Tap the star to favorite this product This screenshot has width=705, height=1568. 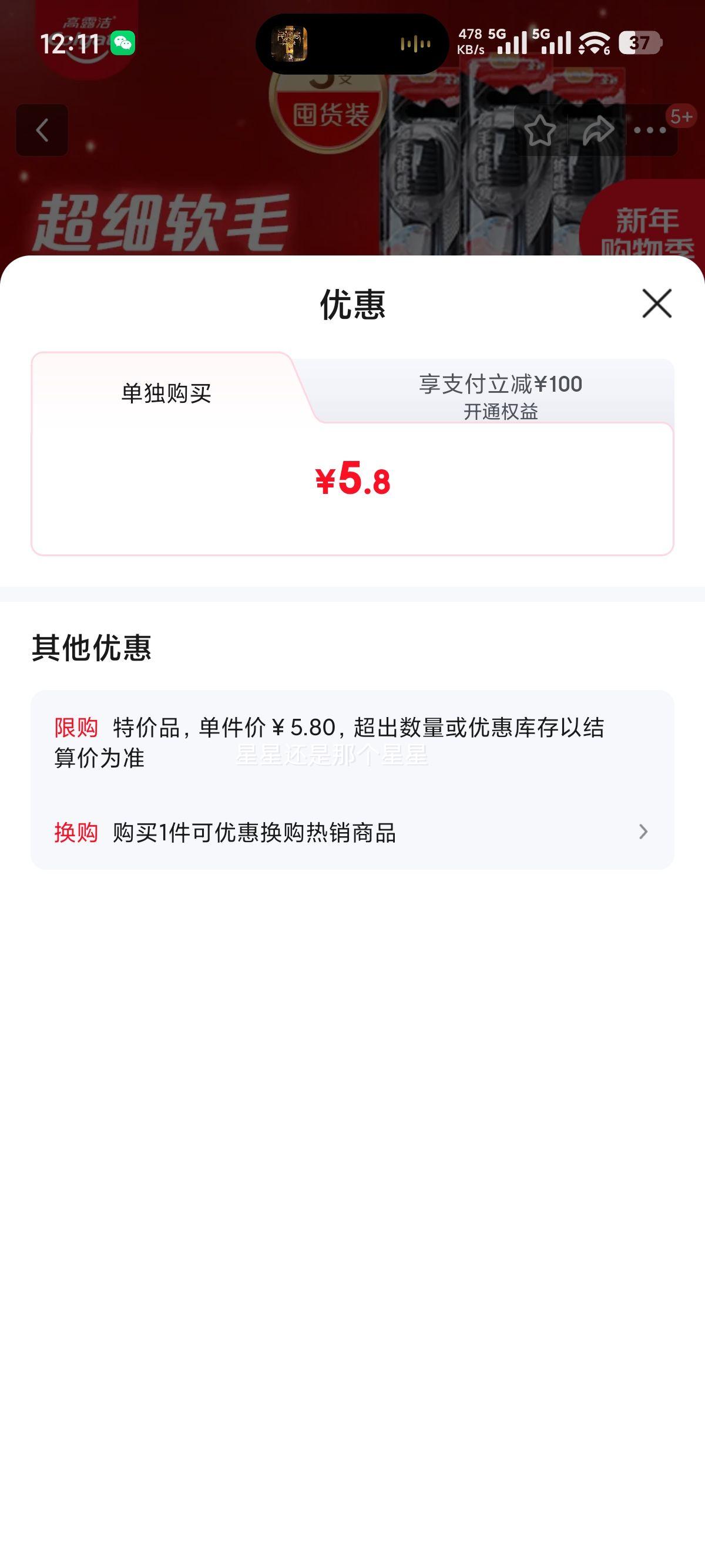point(540,130)
